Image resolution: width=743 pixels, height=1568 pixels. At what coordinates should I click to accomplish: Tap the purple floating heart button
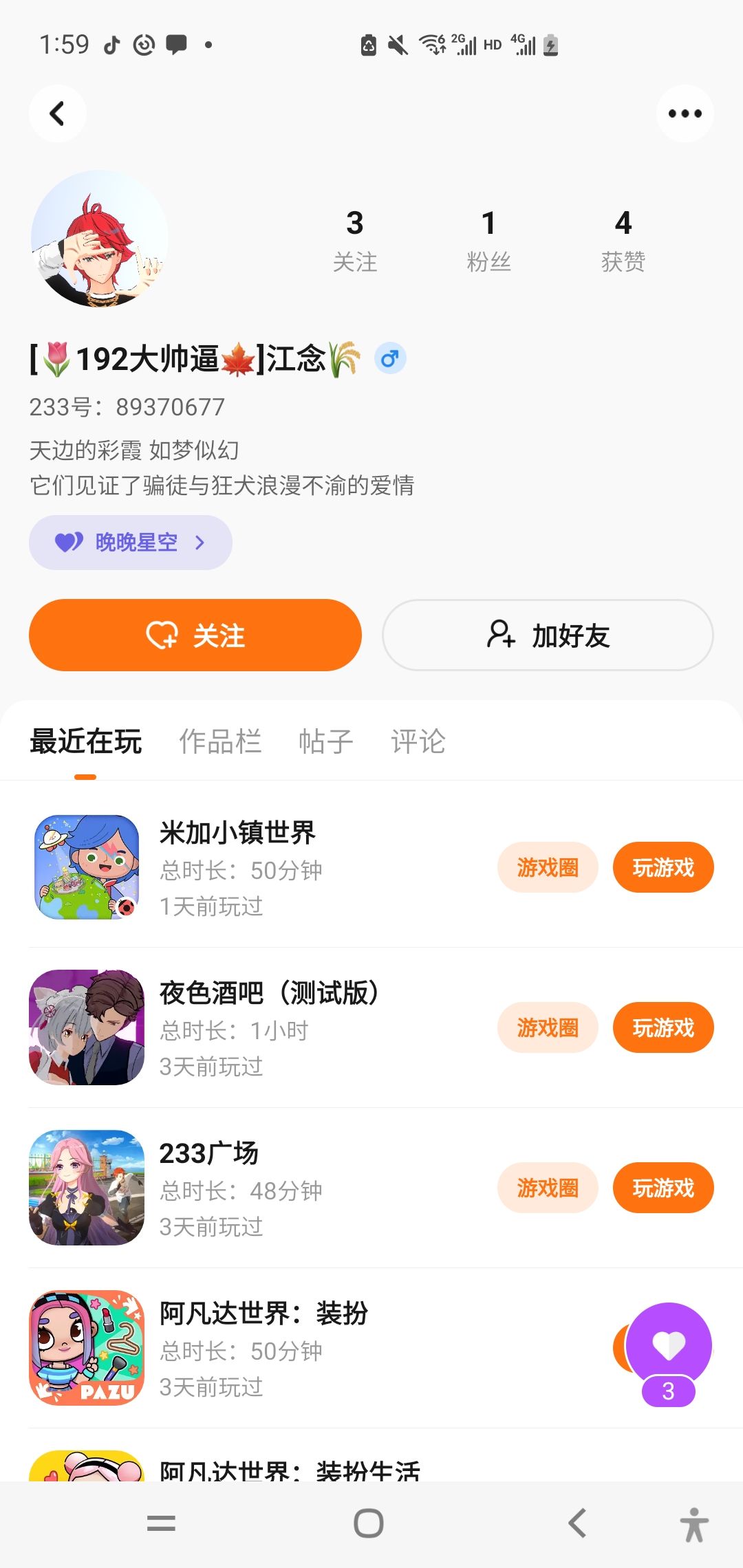coord(669,1346)
